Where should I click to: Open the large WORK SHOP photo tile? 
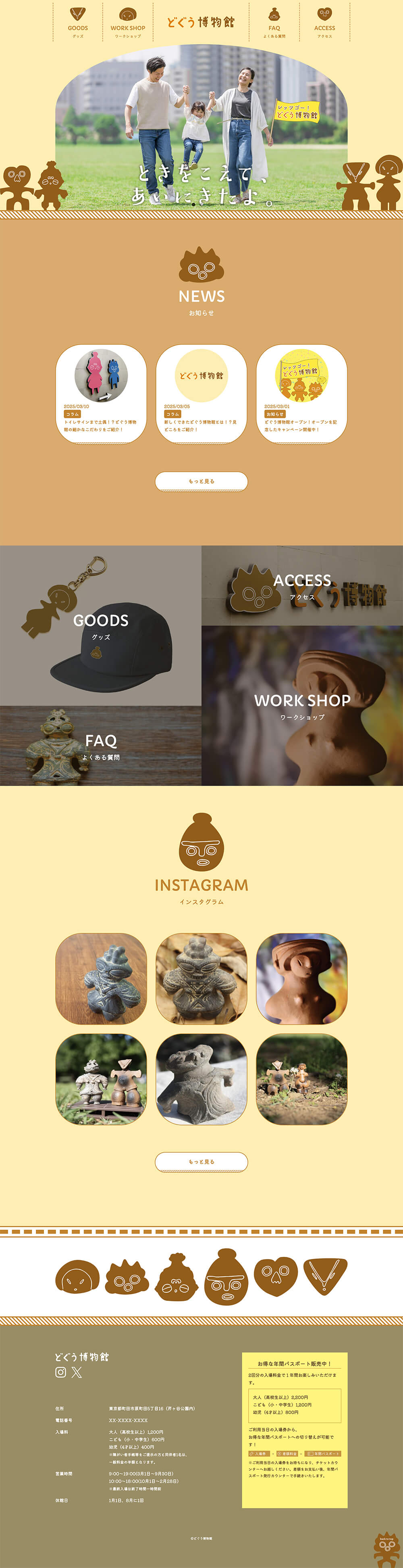click(x=302, y=705)
